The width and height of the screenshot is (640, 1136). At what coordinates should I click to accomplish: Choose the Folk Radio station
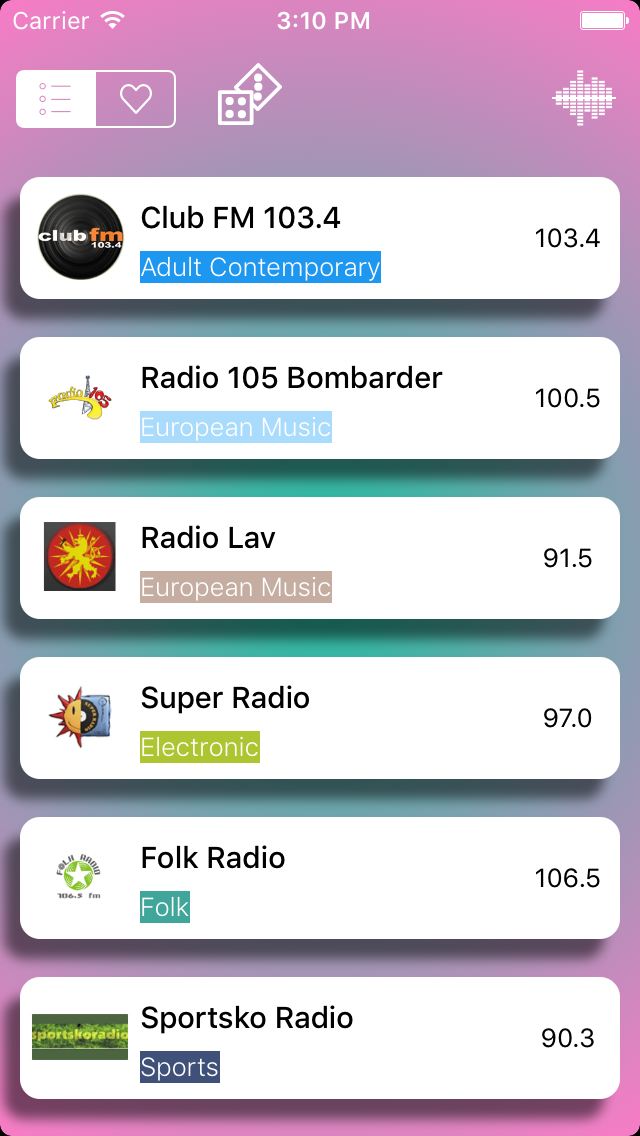tap(320, 878)
